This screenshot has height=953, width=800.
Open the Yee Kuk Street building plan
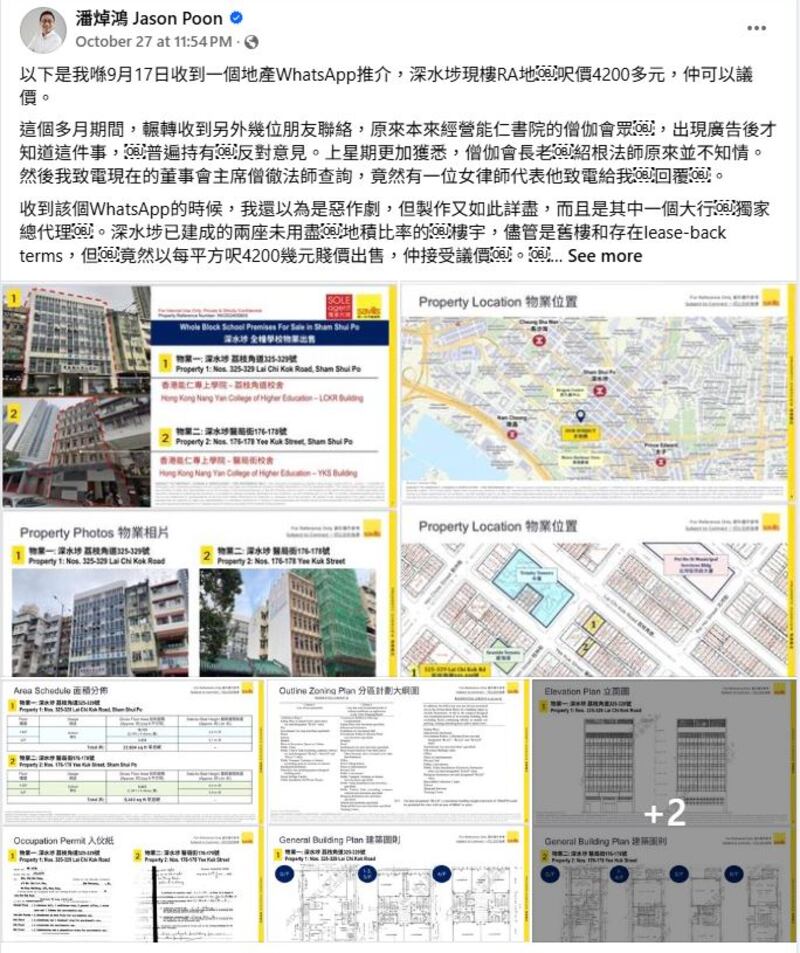[665, 885]
